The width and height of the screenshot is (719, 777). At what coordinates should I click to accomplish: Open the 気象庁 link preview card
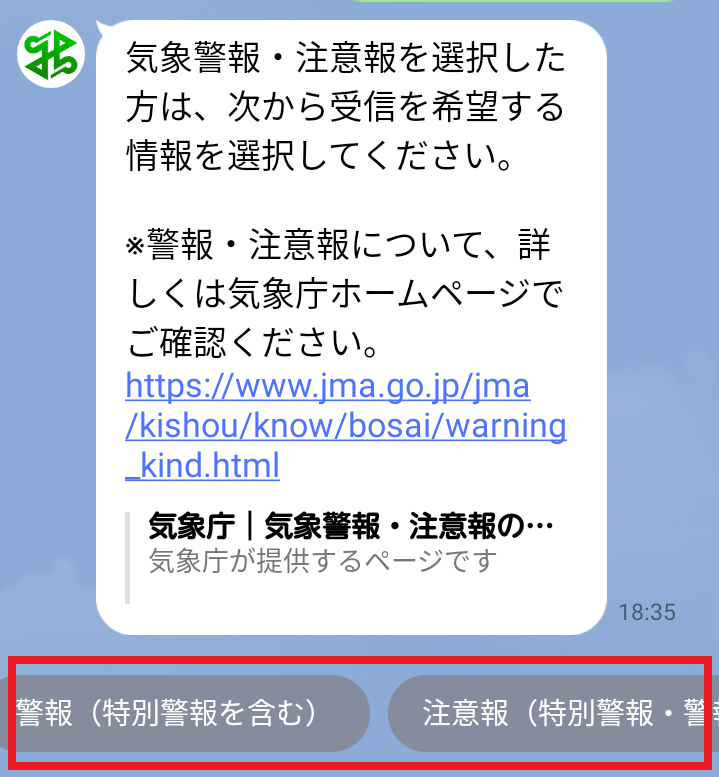[350, 543]
